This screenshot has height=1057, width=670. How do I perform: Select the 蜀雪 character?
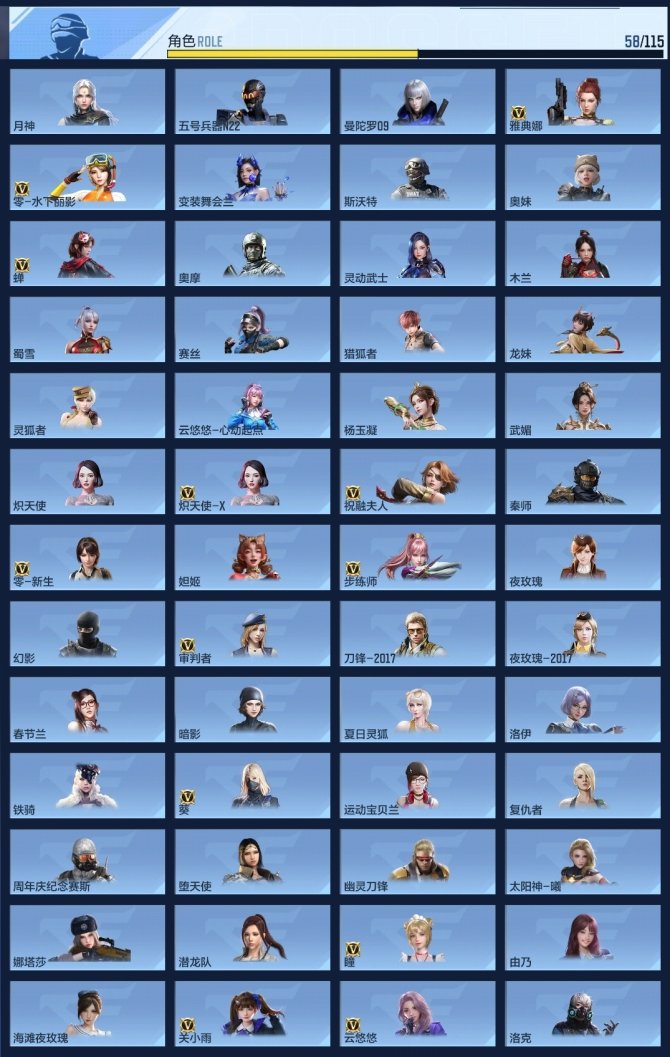(87, 330)
